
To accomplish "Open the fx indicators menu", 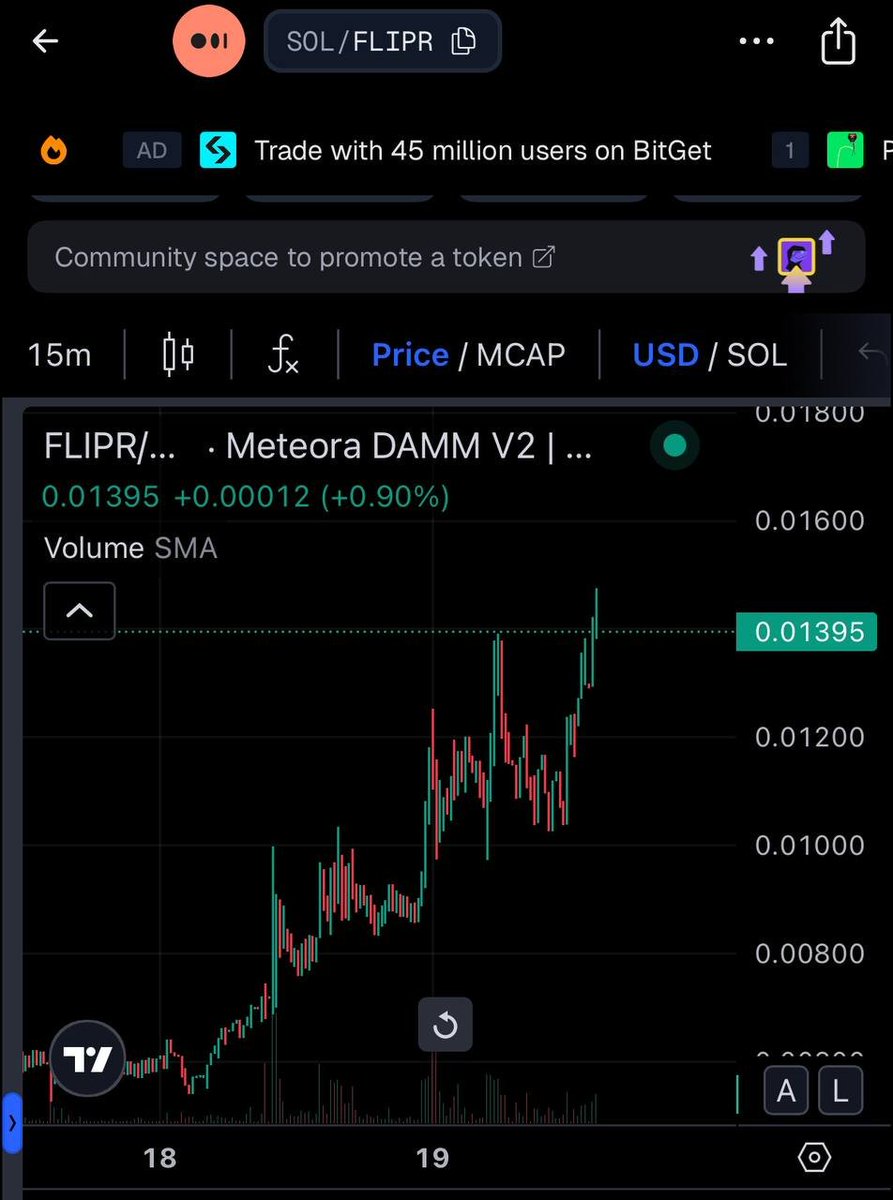I will click(284, 355).
